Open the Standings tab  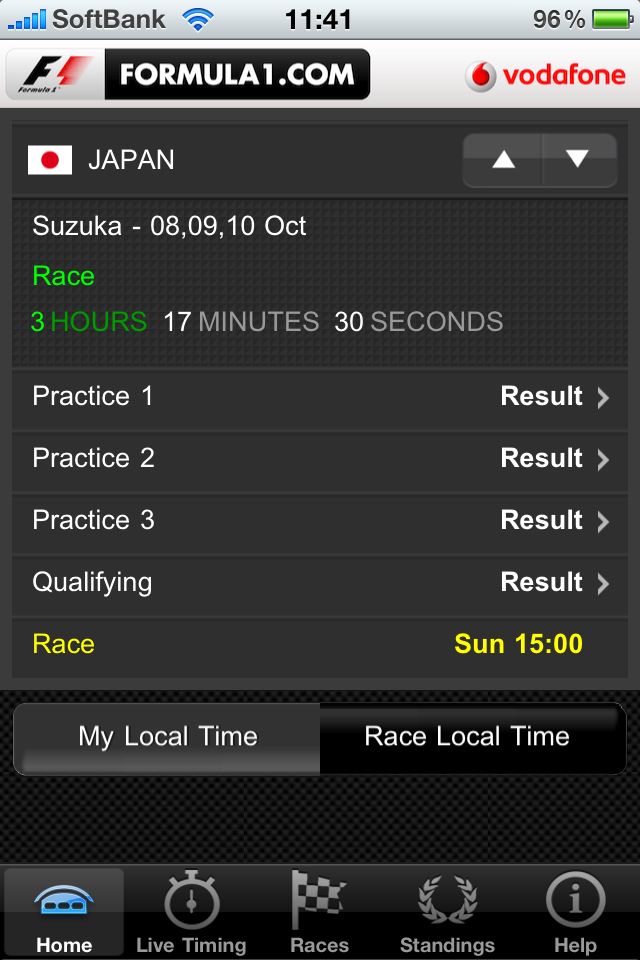pos(447,912)
